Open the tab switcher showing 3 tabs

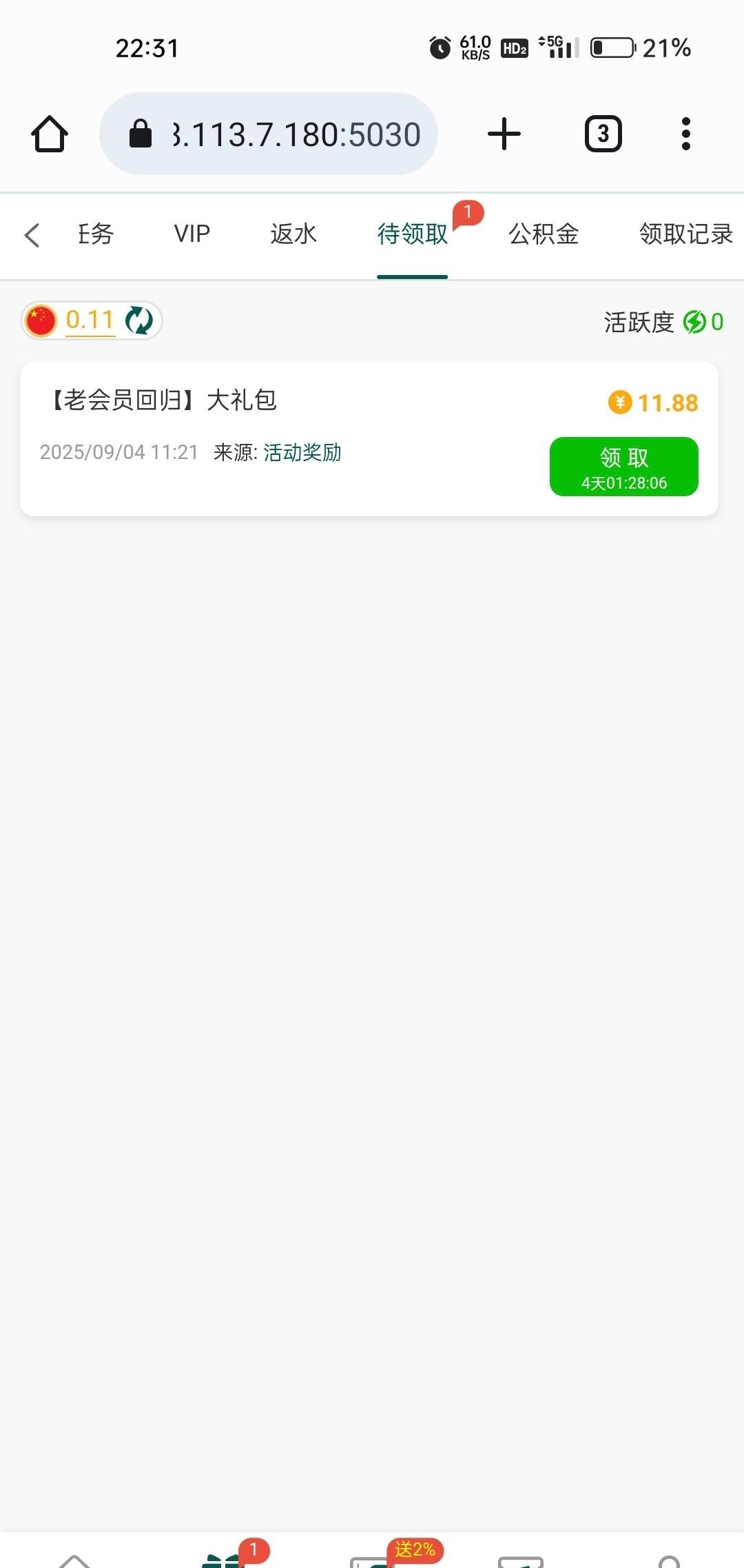pyautogui.click(x=603, y=134)
